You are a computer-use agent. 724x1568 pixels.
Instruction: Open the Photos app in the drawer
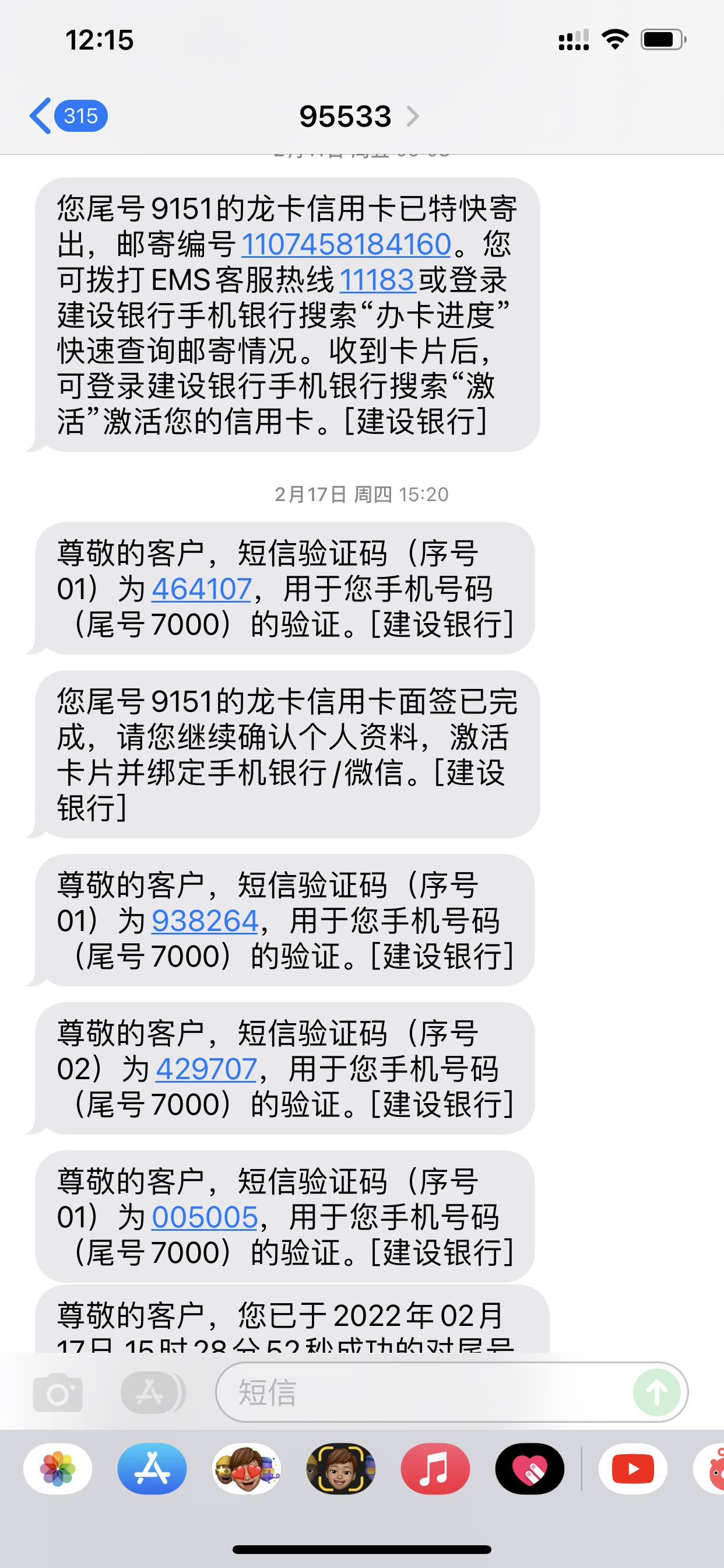(58, 1469)
